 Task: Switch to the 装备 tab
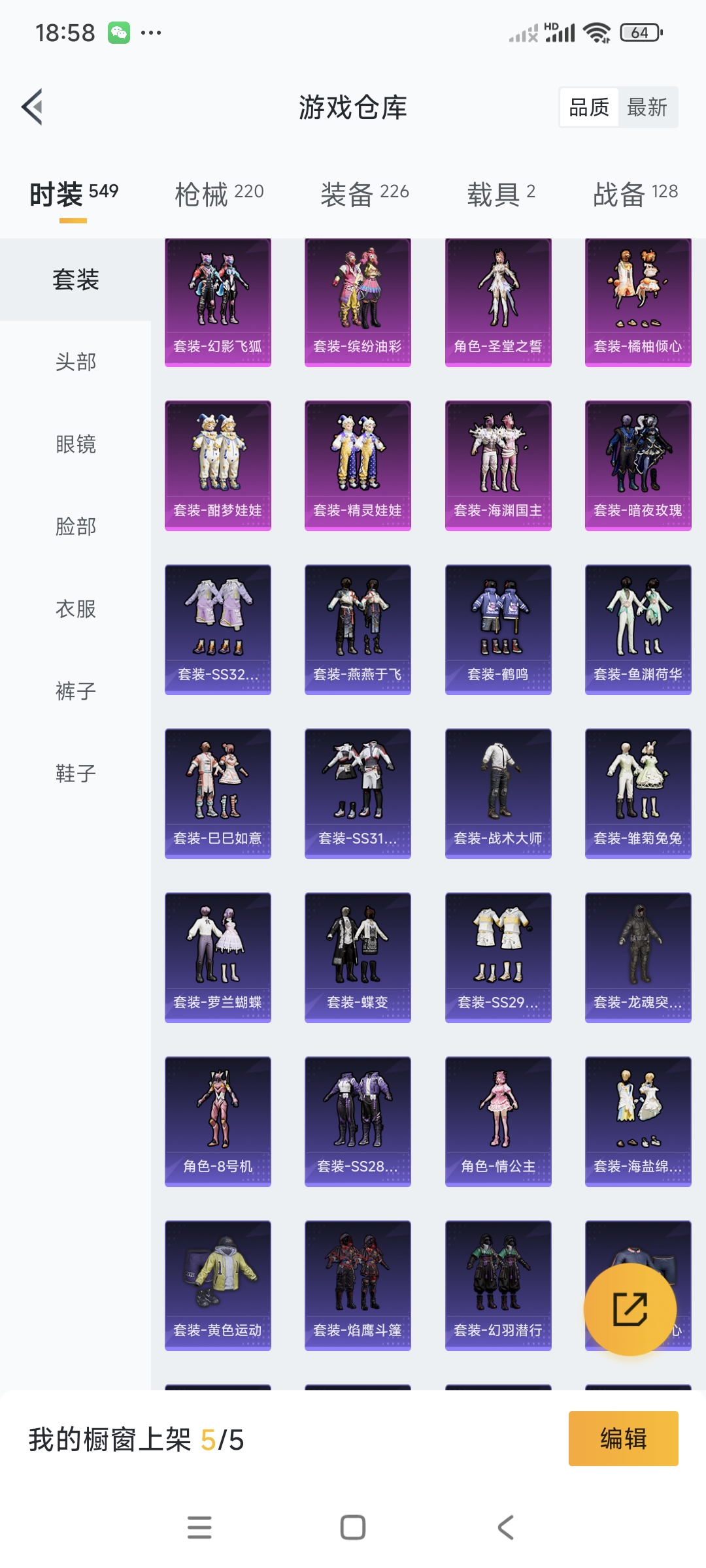[364, 194]
